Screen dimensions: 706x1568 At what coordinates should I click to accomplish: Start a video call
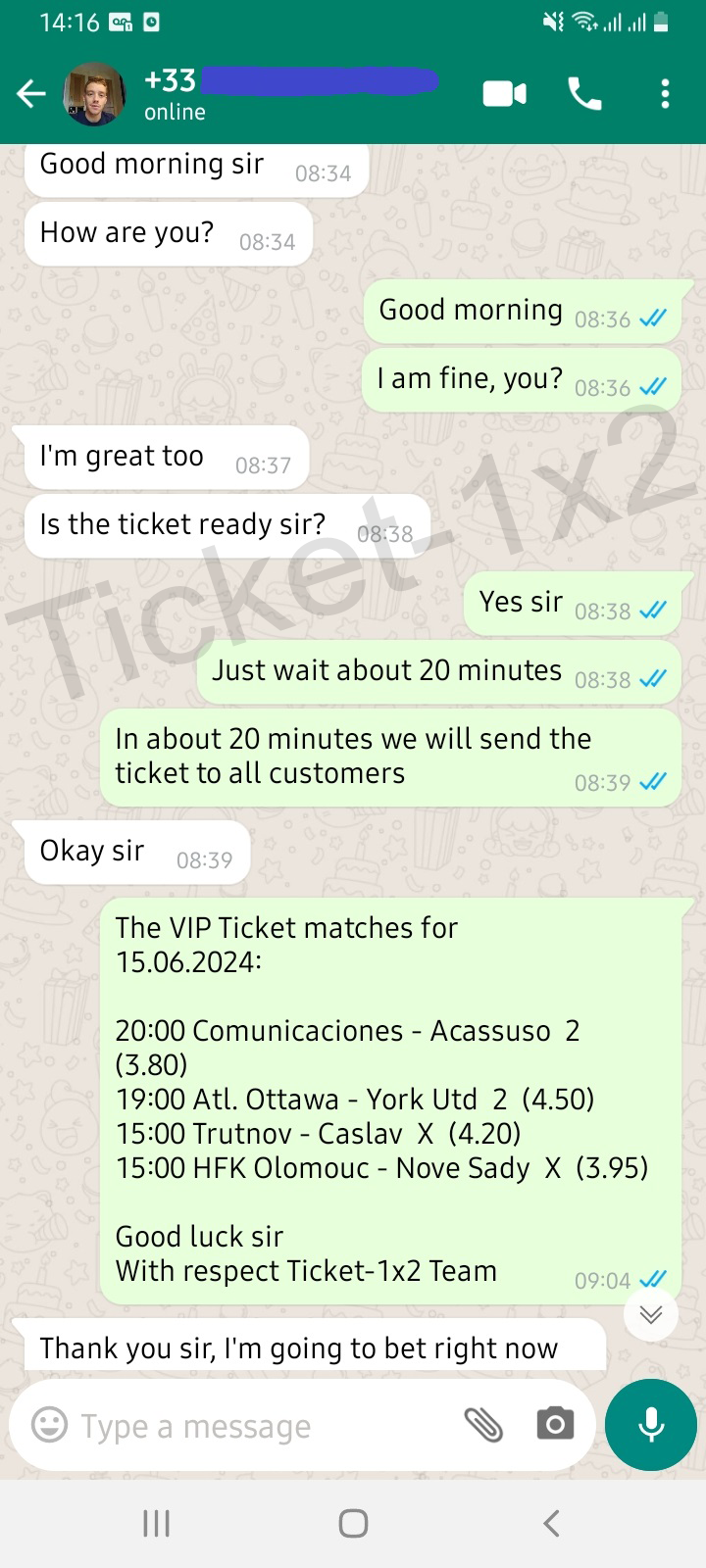point(505,94)
